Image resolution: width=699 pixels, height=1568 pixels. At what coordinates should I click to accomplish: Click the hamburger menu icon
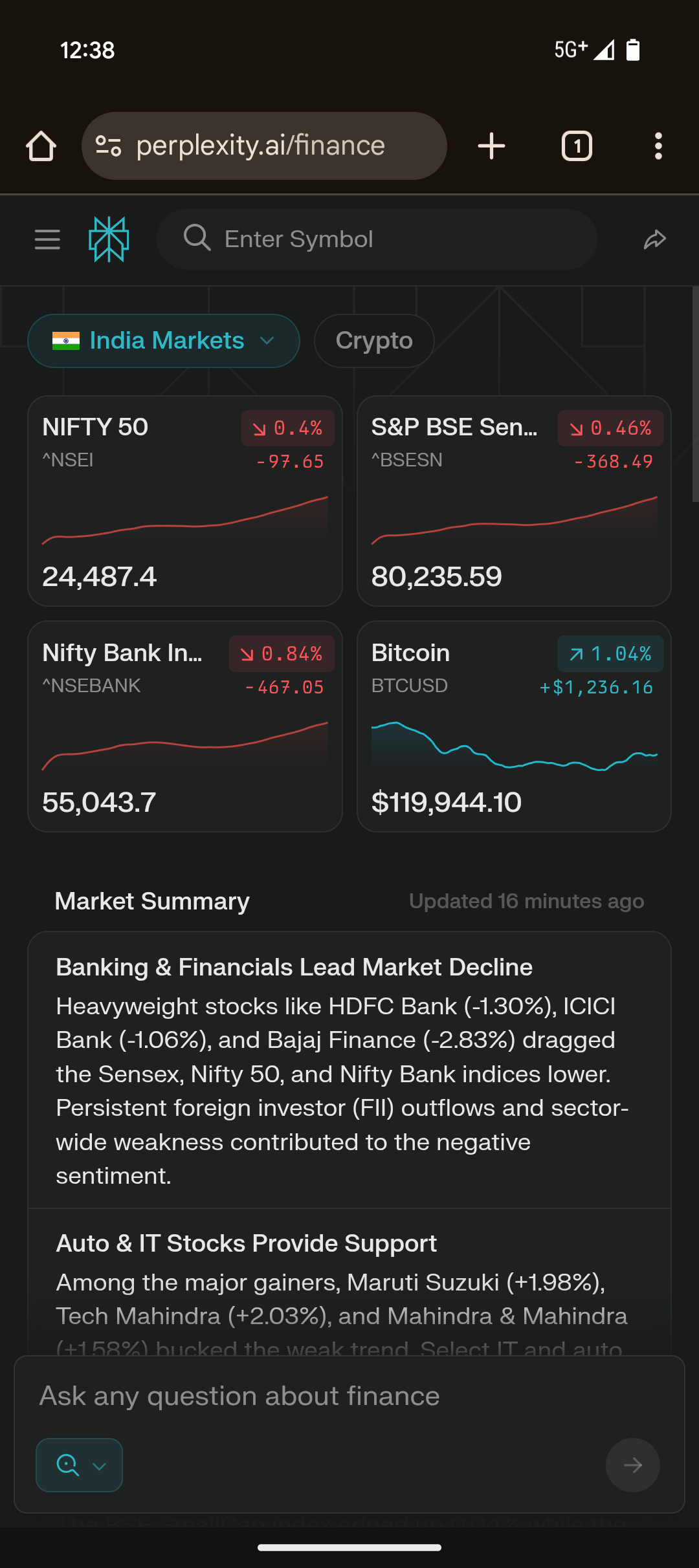coord(46,239)
